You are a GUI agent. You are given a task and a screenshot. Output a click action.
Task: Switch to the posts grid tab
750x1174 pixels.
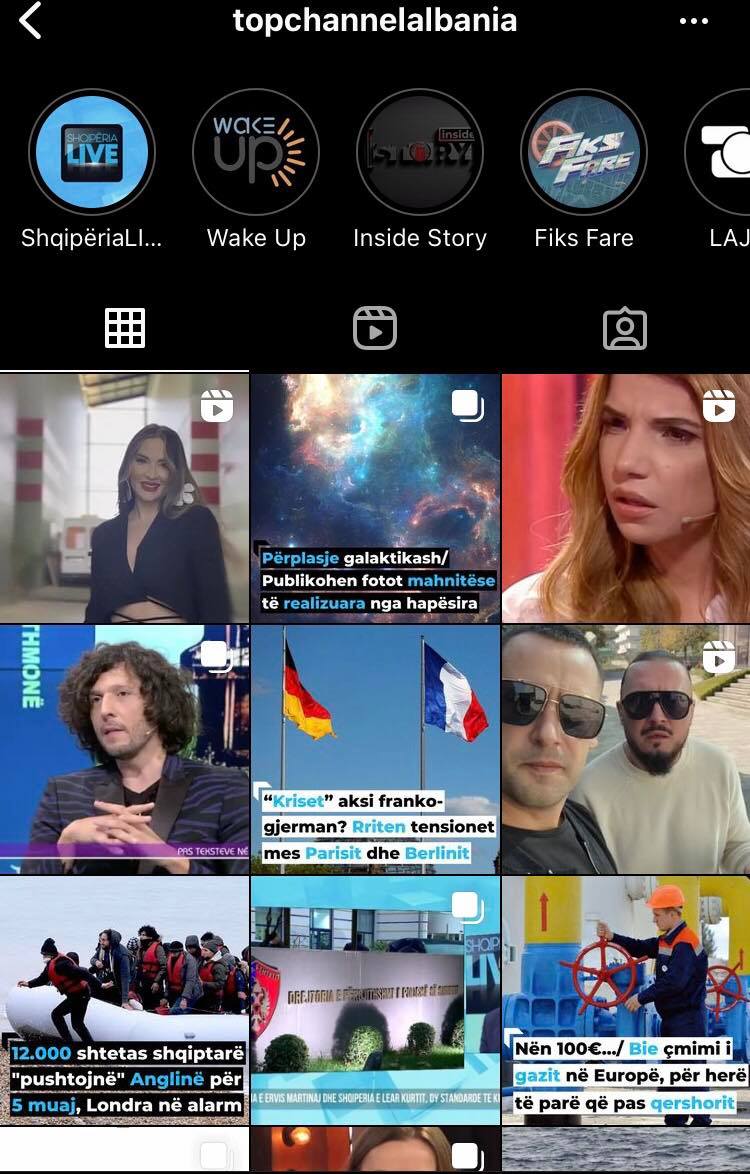tap(125, 328)
